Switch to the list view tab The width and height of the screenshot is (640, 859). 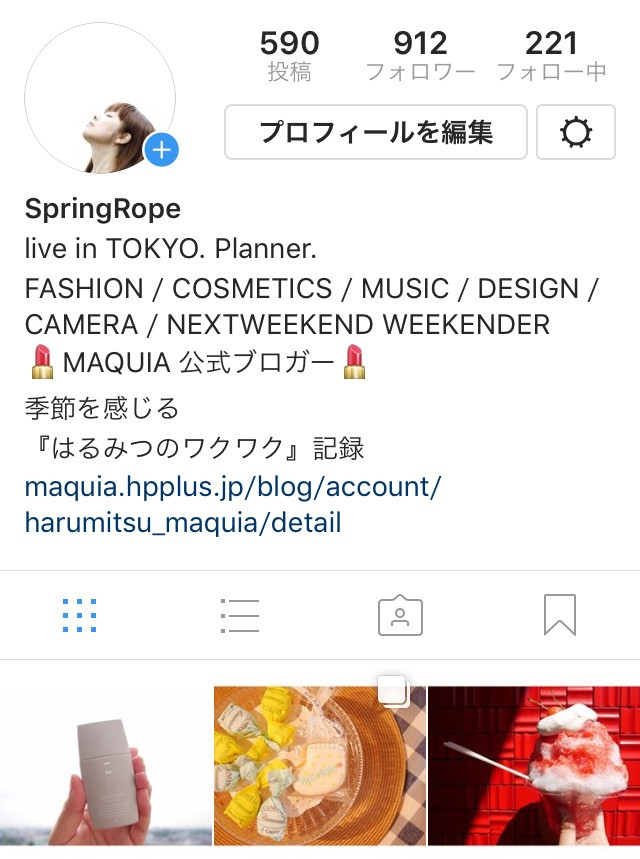[x=240, y=615]
